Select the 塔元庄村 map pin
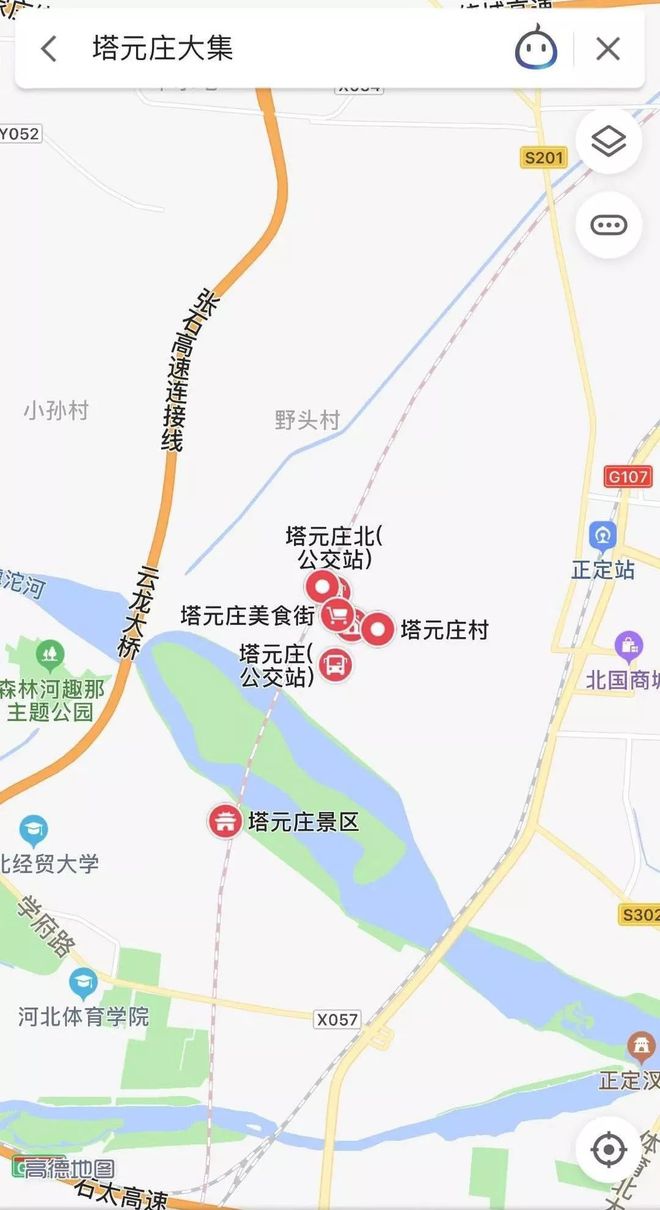Viewport: 660px width, 1210px height. (x=378, y=630)
